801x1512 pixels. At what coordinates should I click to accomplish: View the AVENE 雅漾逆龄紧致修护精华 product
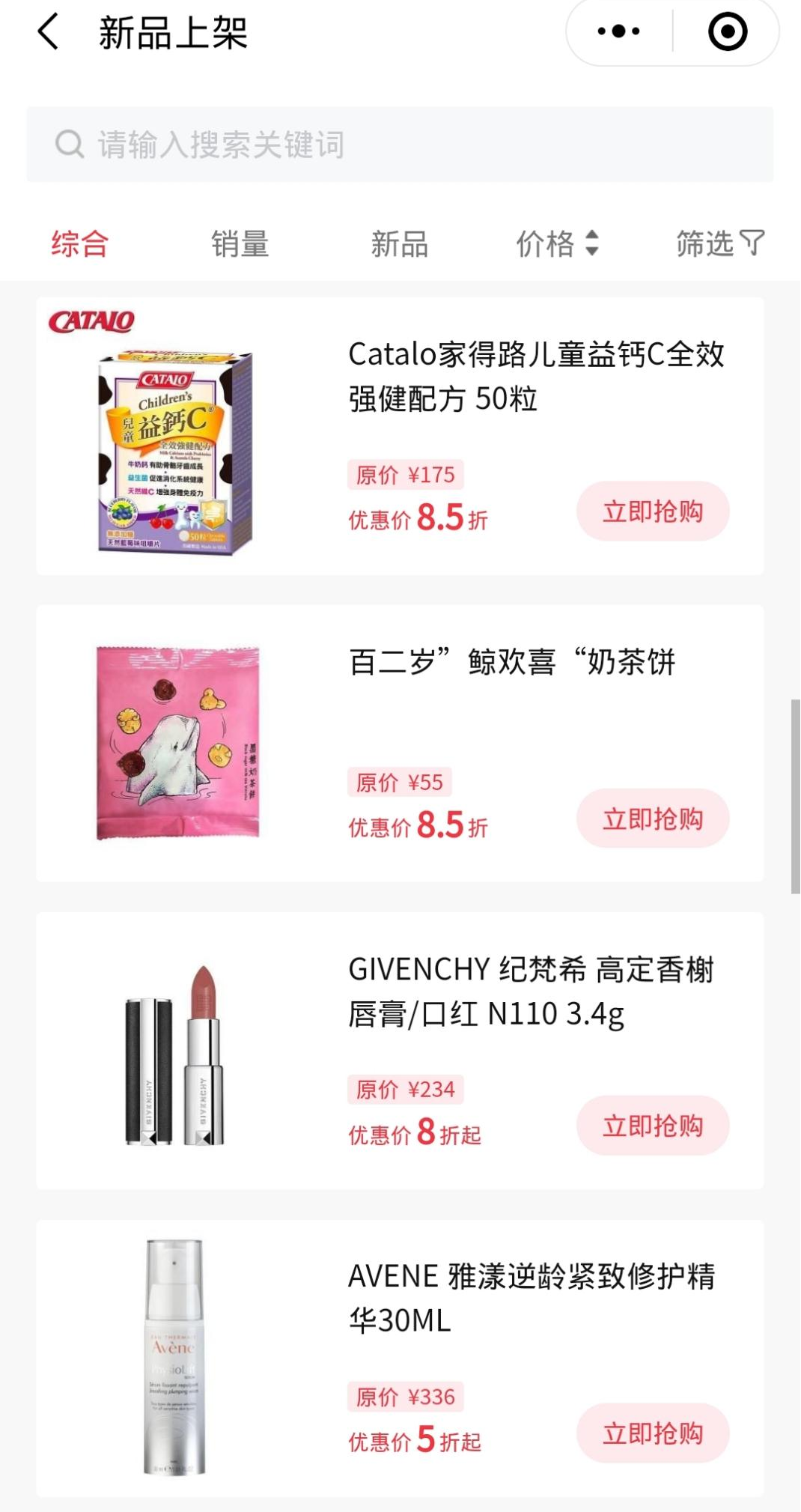[530, 1298]
